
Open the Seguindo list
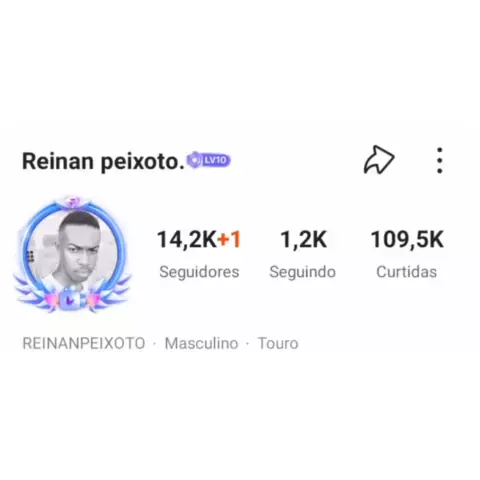(x=303, y=254)
